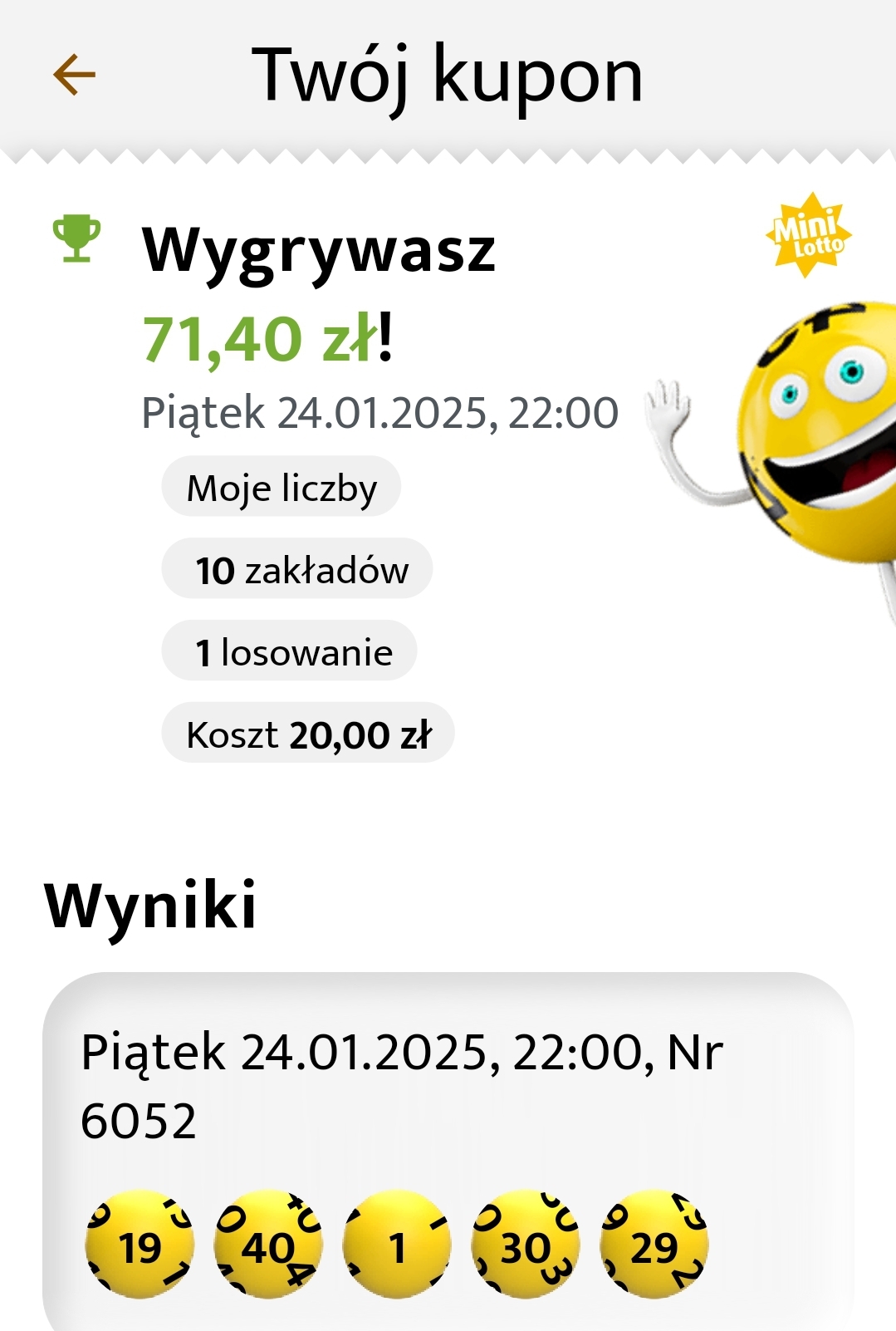This screenshot has width=896, height=1331.
Task: Toggle the "Moje liczby" chip
Action: 283,487
